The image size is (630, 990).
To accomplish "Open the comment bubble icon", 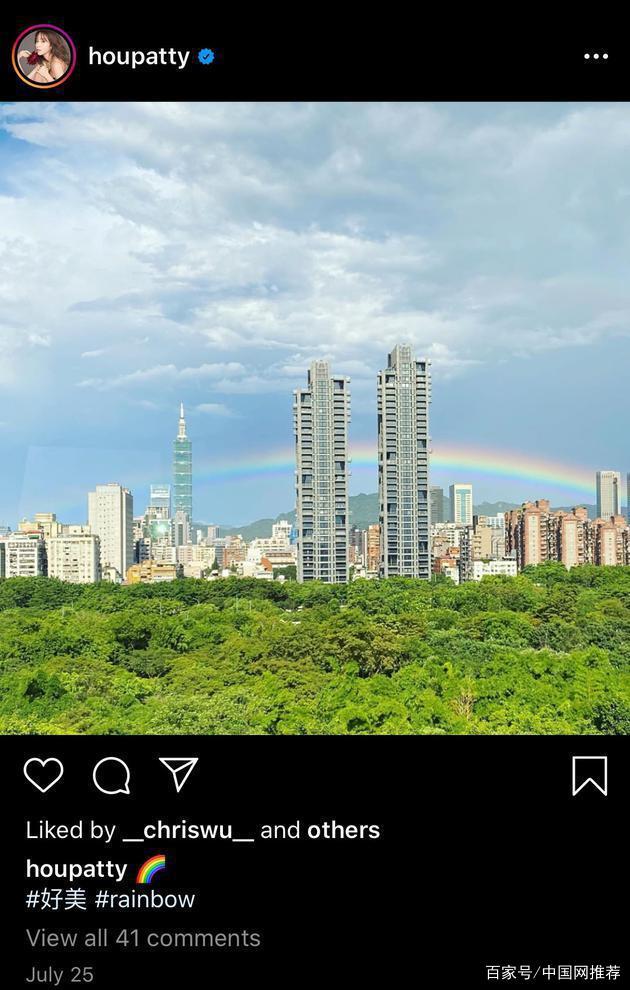I will click(x=111, y=775).
